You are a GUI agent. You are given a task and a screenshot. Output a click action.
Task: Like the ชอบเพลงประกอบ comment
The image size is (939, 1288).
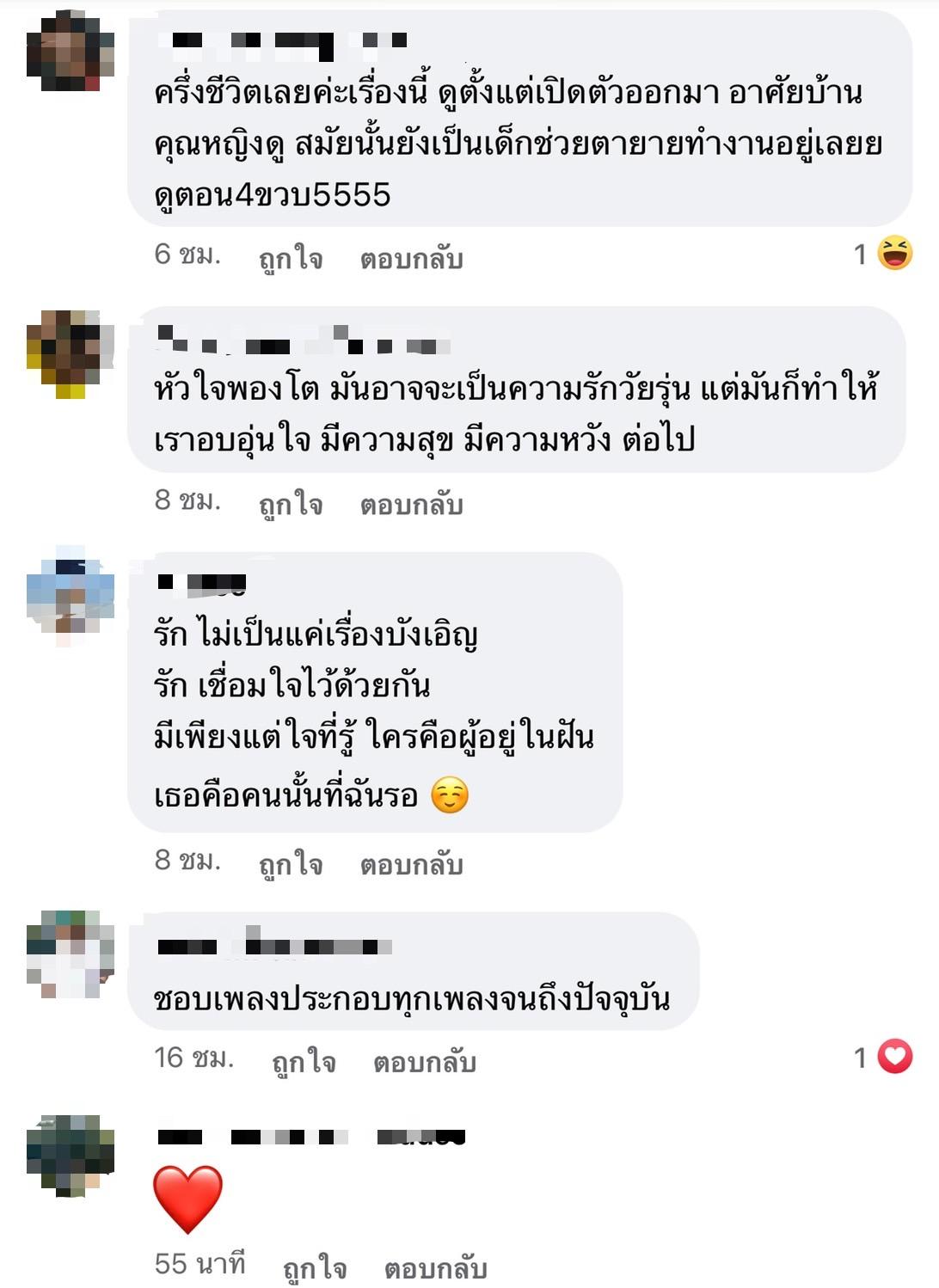pyautogui.click(x=304, y=1062)
